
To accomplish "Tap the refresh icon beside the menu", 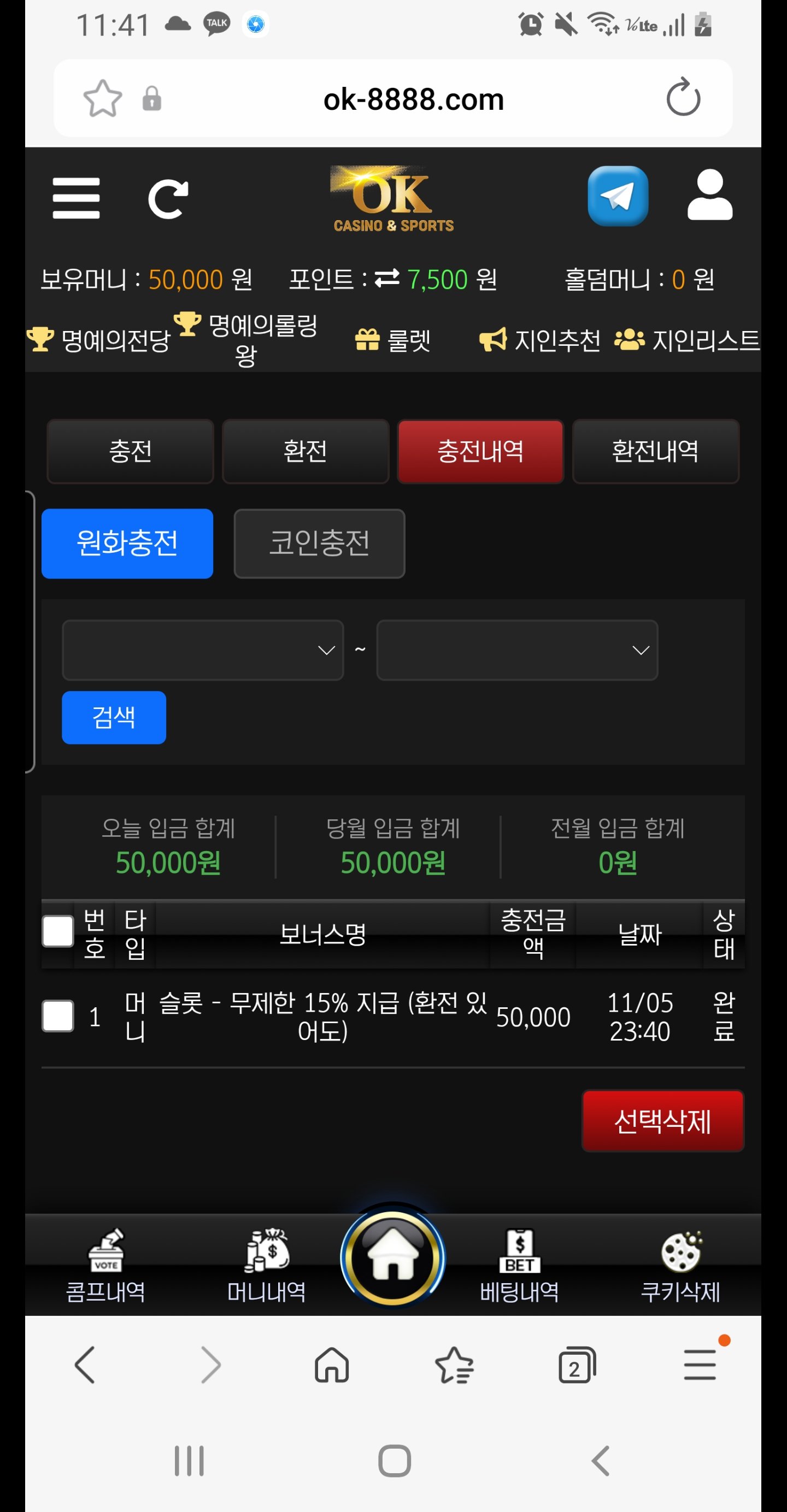I will (x=168, y=199).
